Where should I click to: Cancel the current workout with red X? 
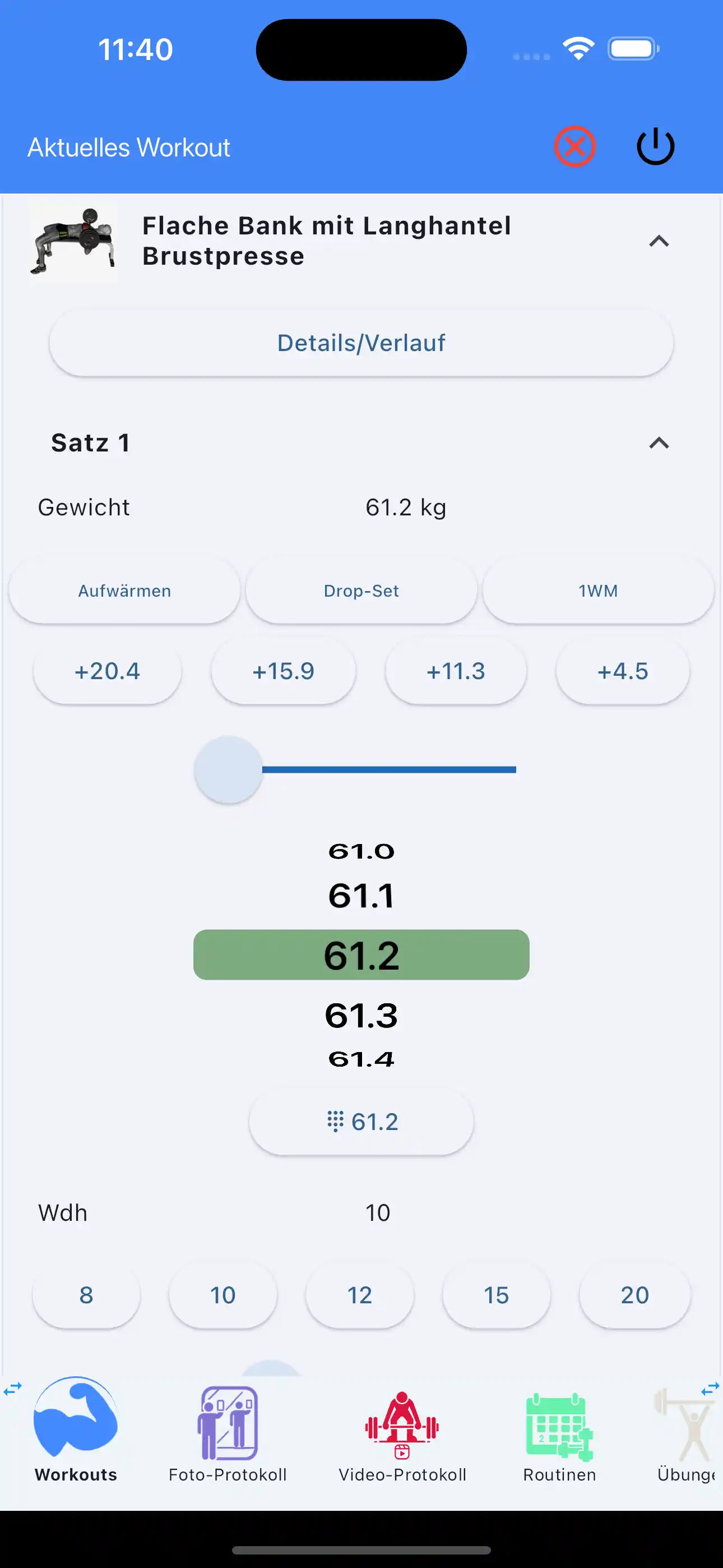pyautogui.click(x=574, y=147)
